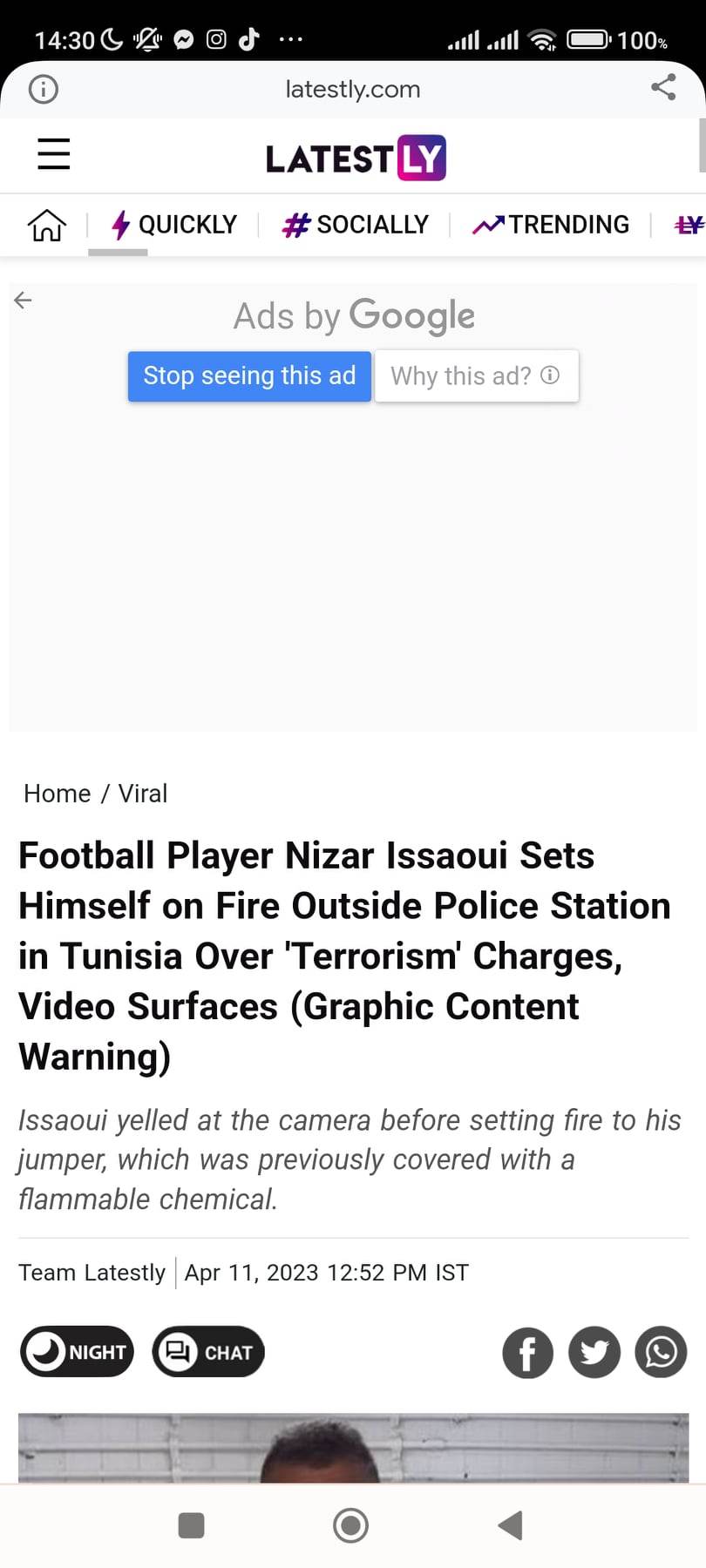Open the Home breadcrumb link
This screenshot has height=1568, width=706.
(x=58, y=794)
